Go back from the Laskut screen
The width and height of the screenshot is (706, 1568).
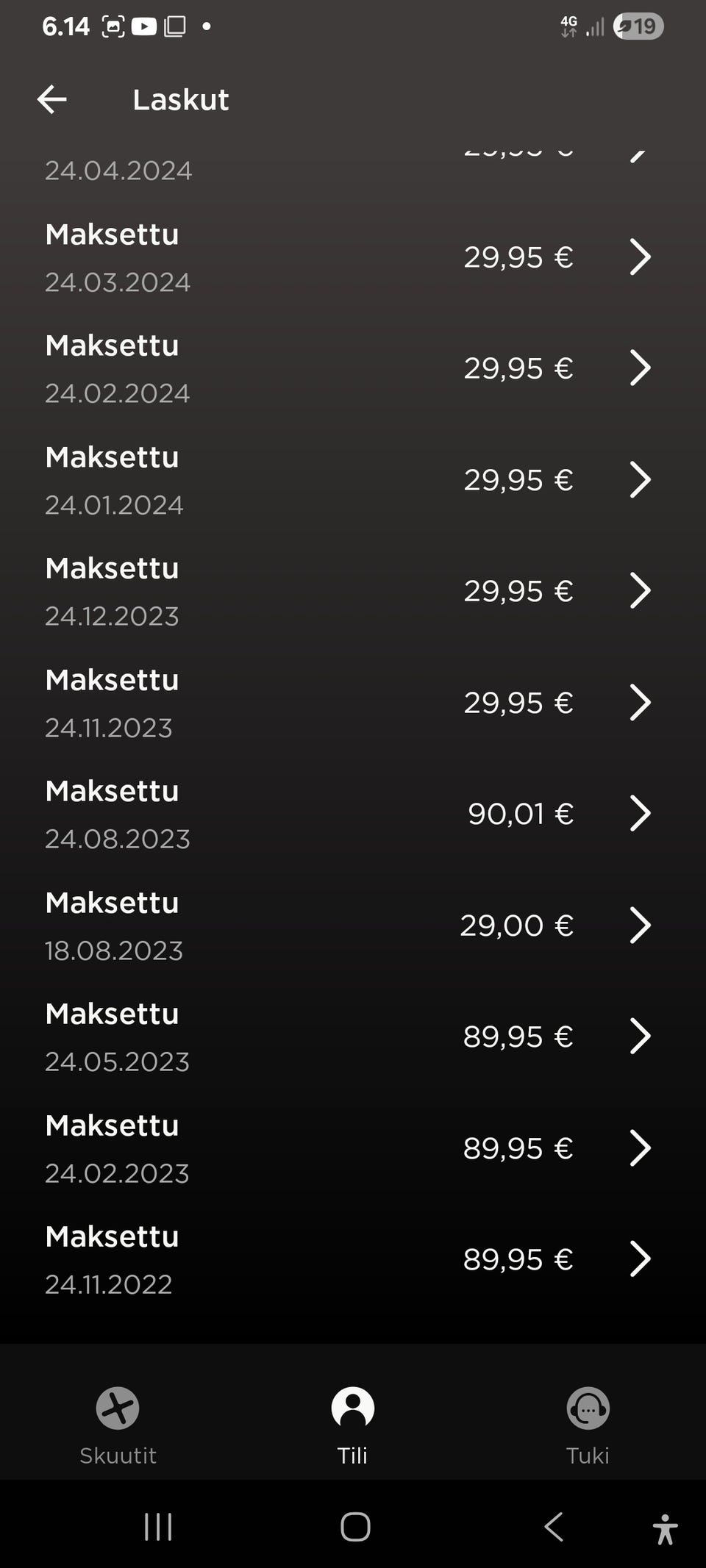pyautogui.click(x=52, y=99)
